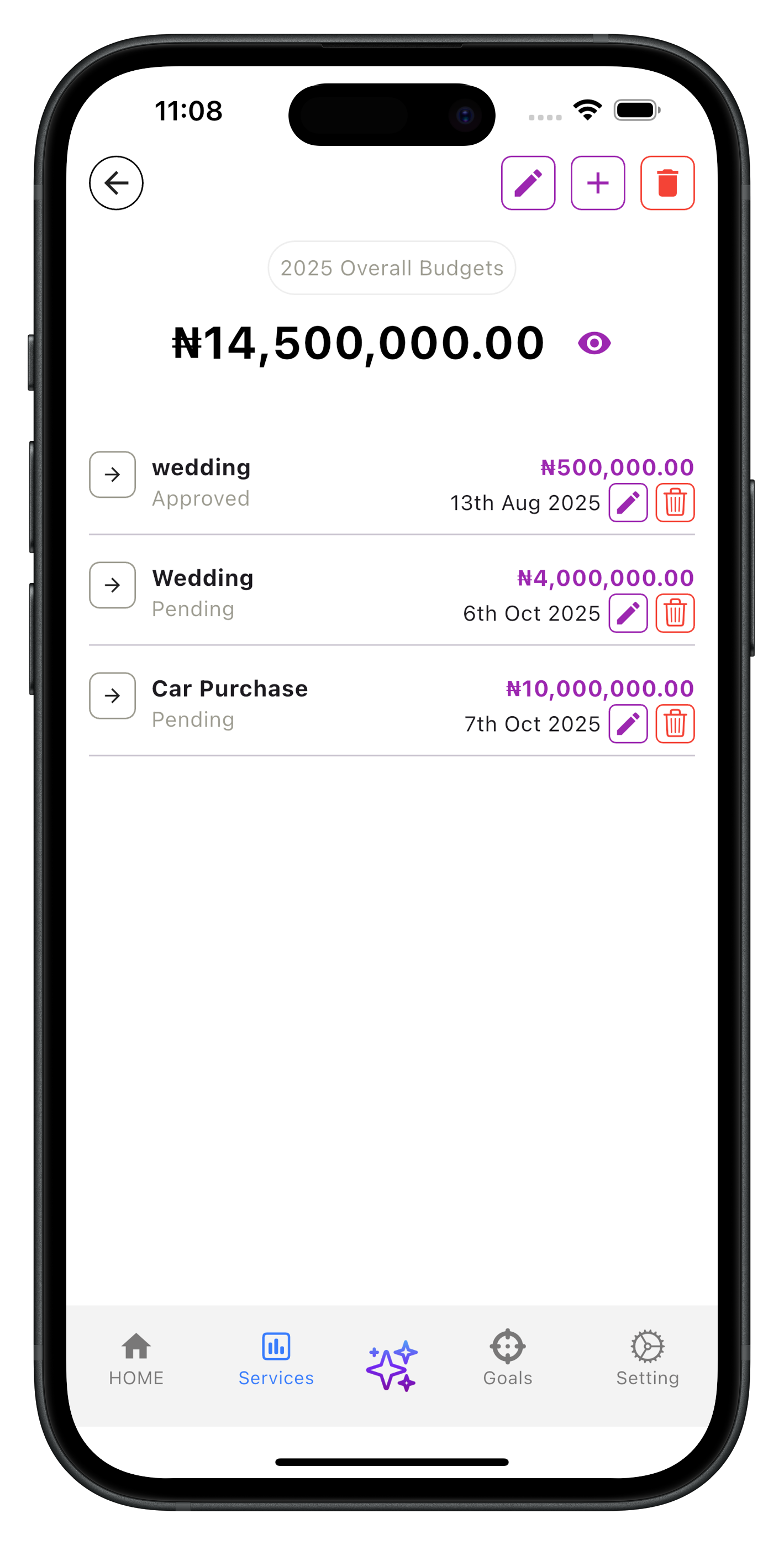Screen dimensions: 784x1545
Task: Edit the ₦500,000.00 wedding entry
Action: coord(628,503)
